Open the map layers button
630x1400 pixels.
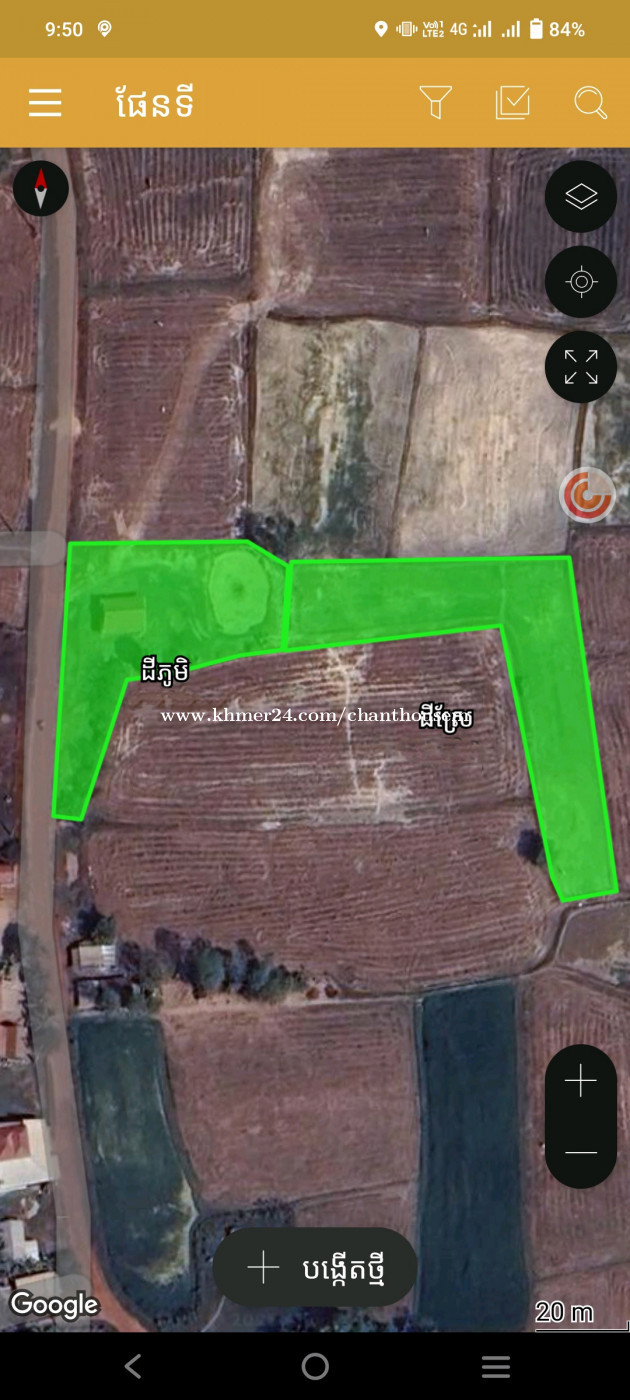click(581, 197)
